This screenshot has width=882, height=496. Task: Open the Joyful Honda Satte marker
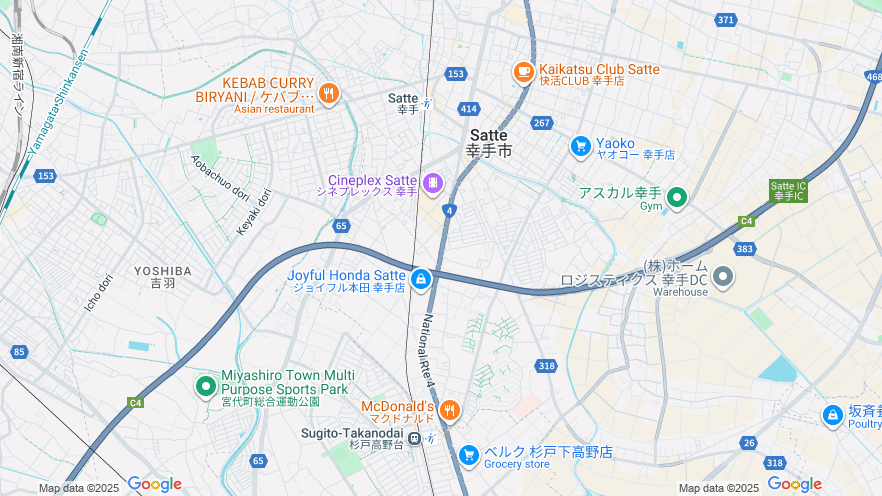[421, 278]
